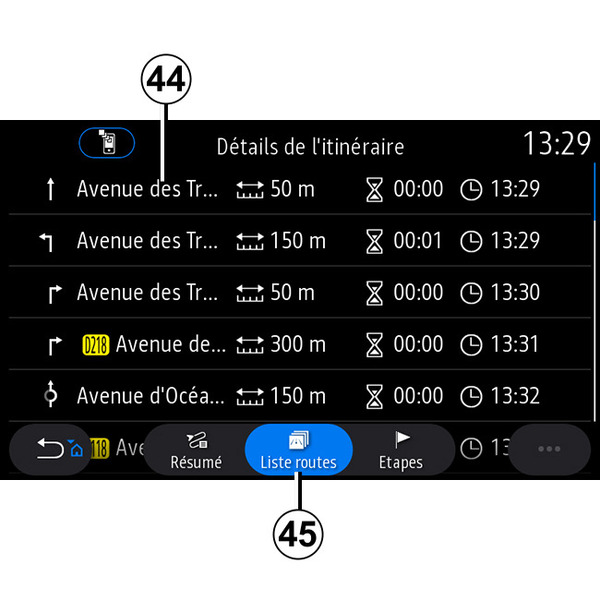This screenshot has width=600, height=600.
Task: Go back using the return arrow
Action: tap(49, 450)
